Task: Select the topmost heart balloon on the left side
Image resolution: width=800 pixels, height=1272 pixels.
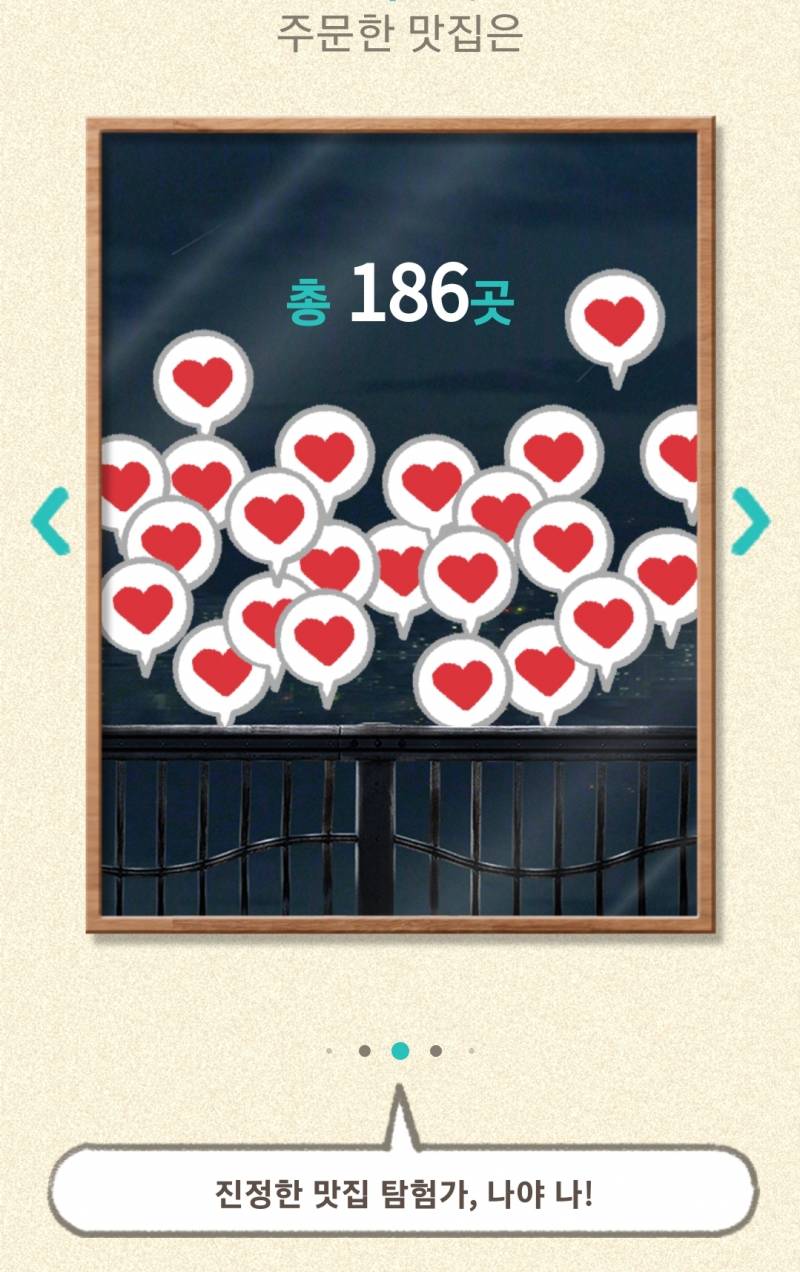Action: 203,383
